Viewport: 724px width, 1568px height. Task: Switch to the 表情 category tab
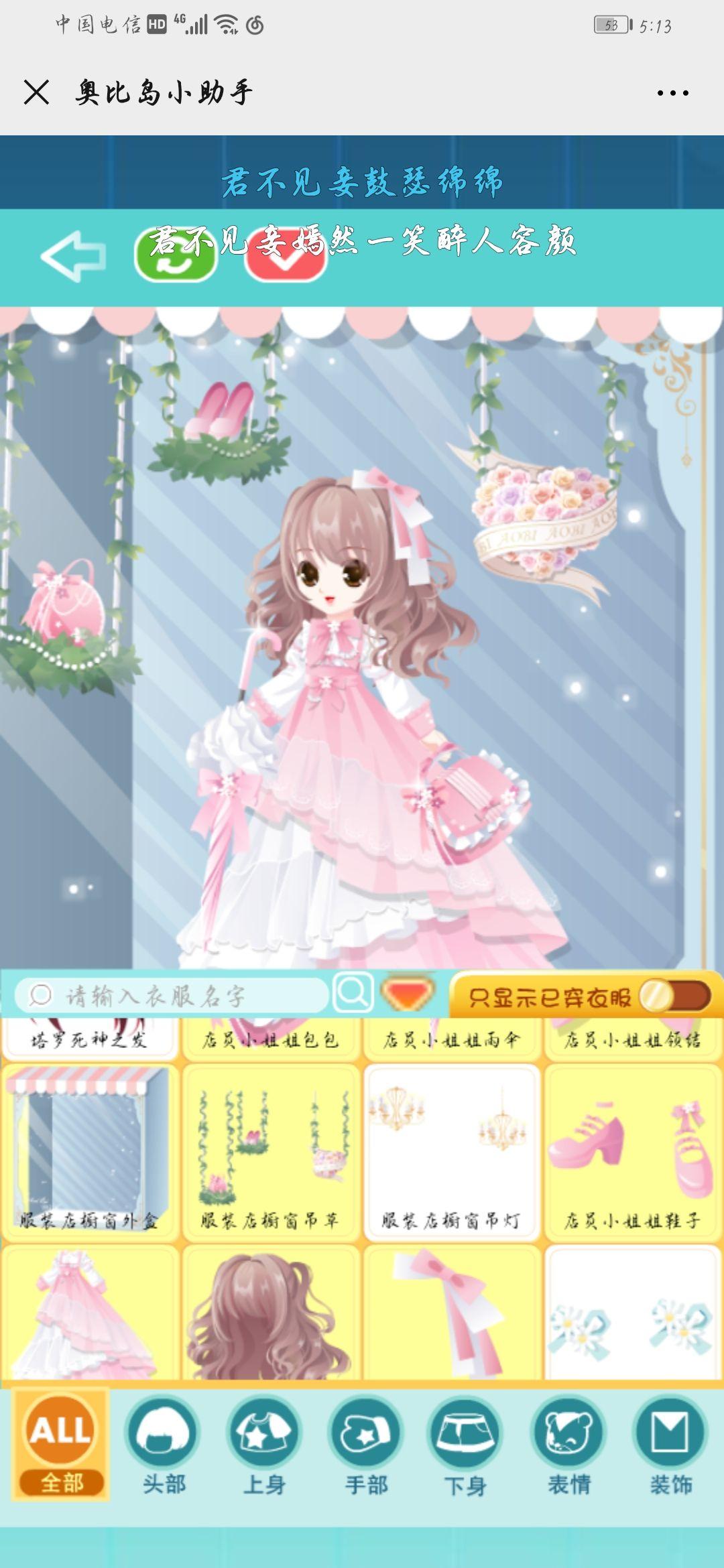(x=568, y=1445)
